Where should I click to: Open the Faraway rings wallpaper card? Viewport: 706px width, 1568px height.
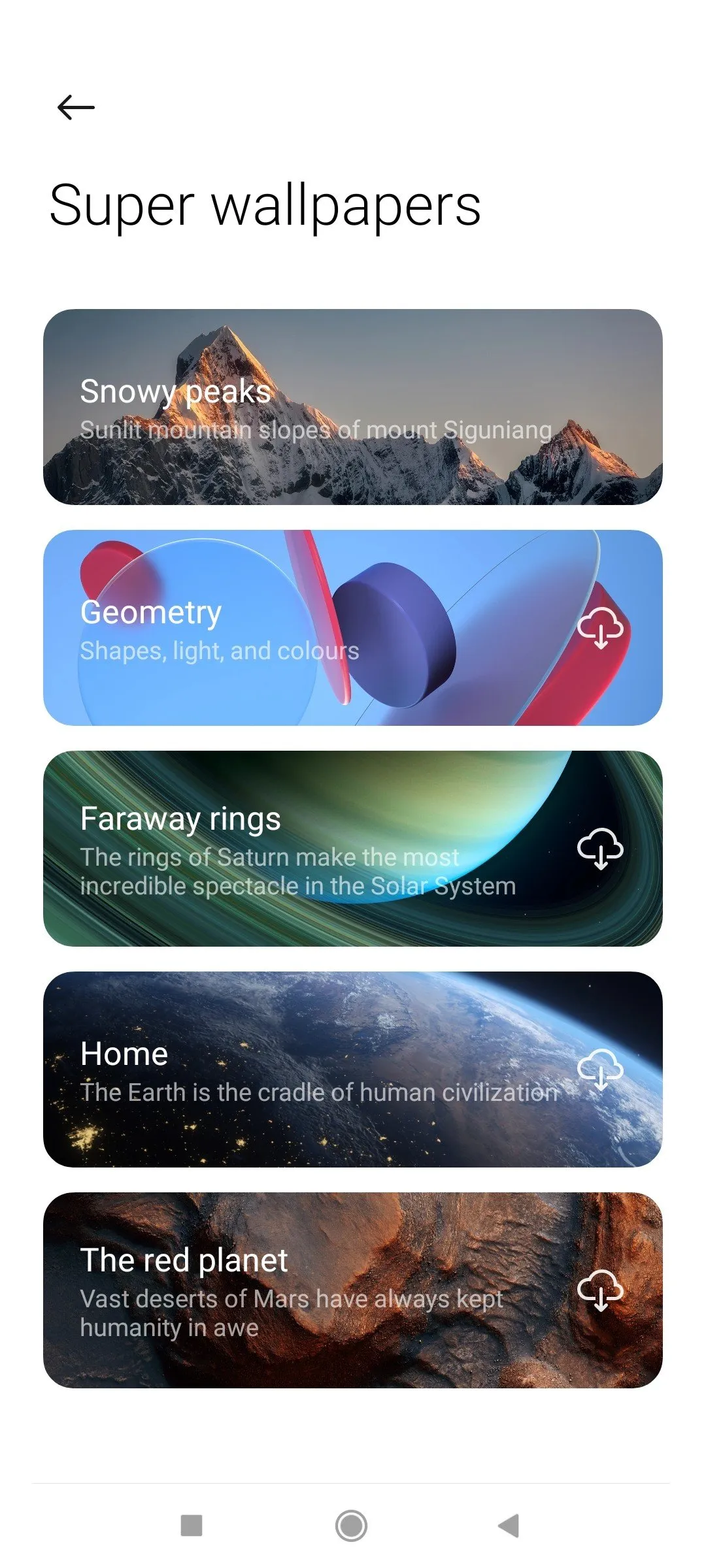294,849
